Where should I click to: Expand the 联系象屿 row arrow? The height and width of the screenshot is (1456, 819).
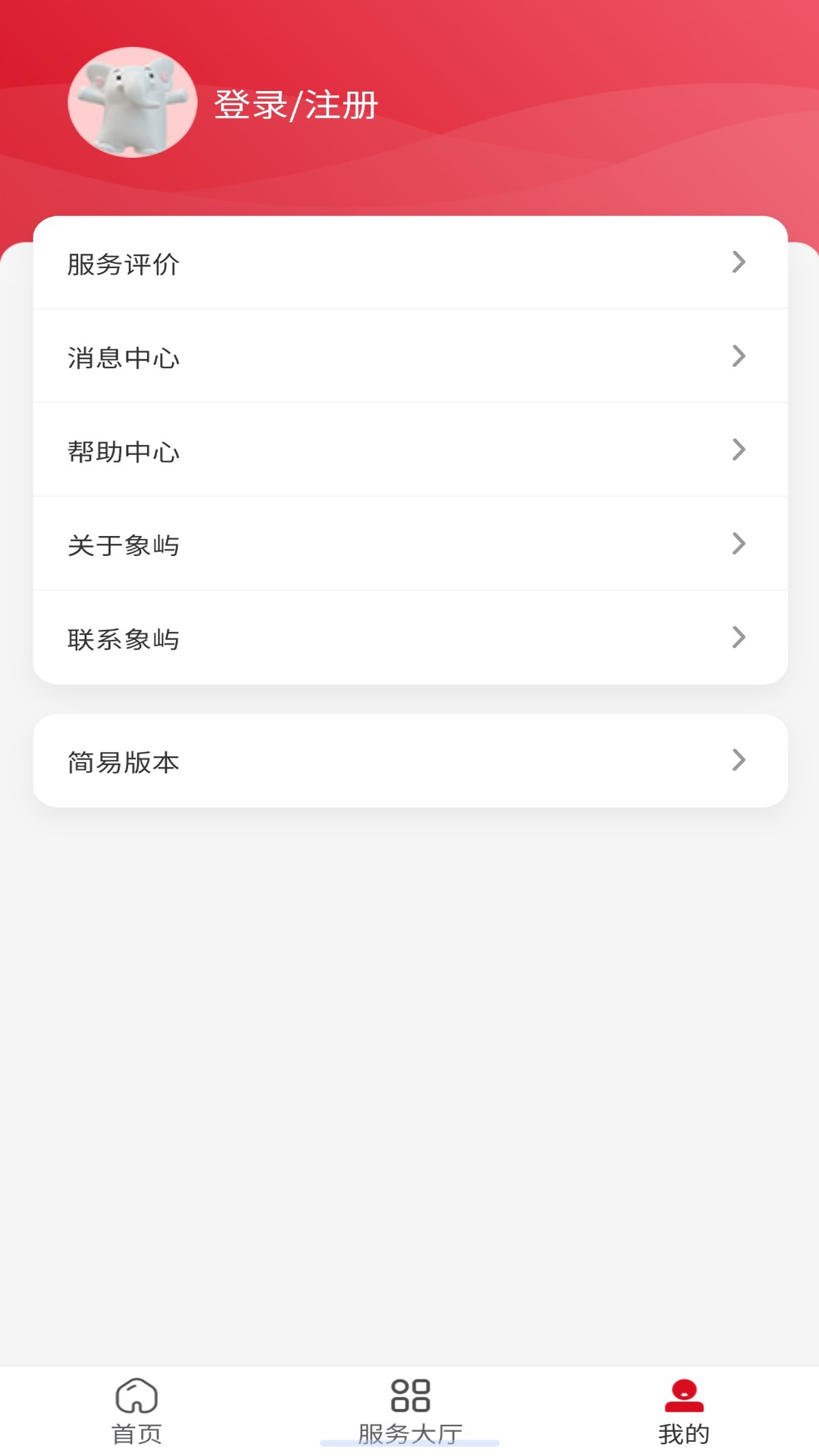click(x=738, y=639)
